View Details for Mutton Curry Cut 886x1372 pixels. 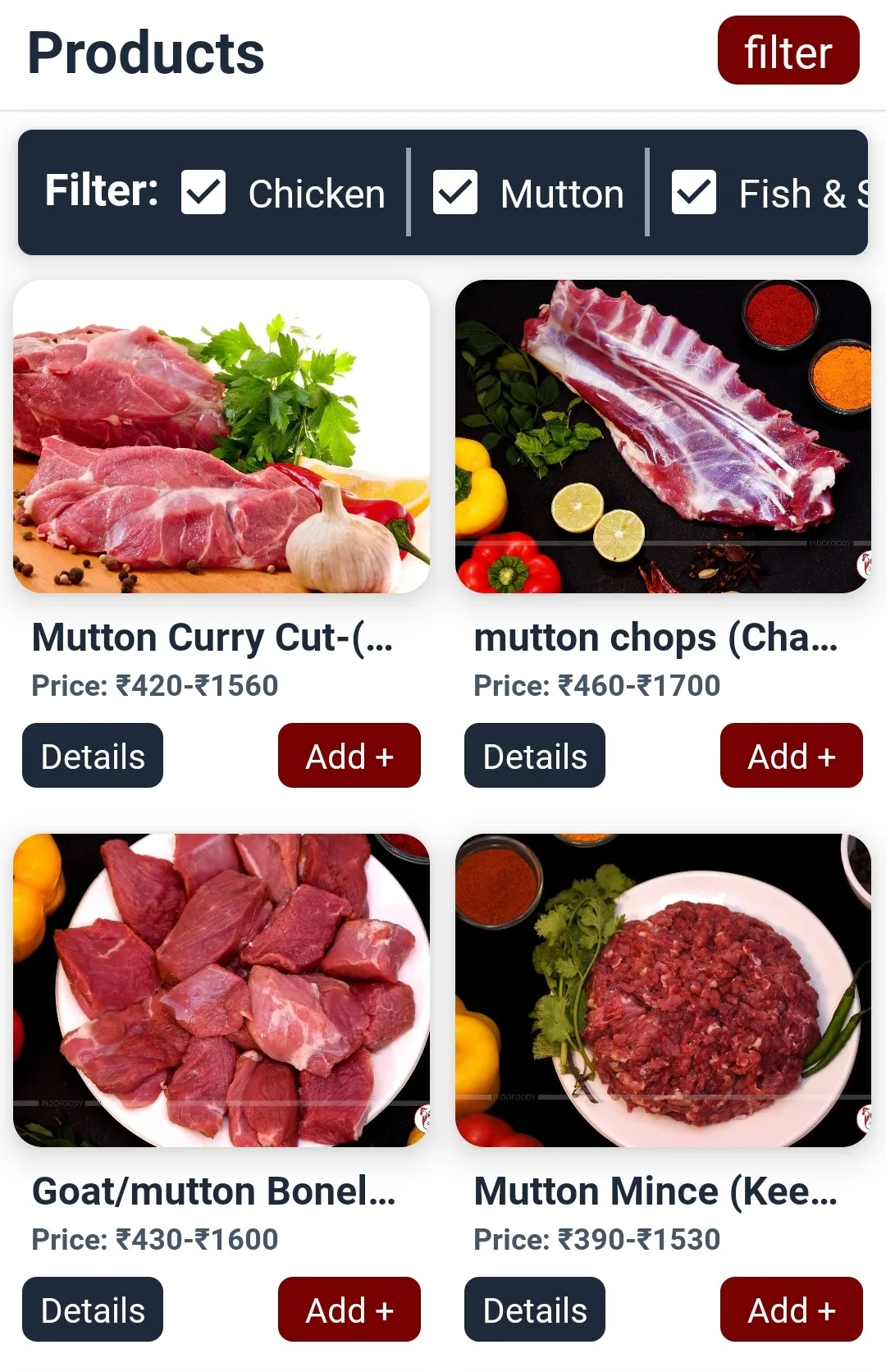[x=91, y=755]
